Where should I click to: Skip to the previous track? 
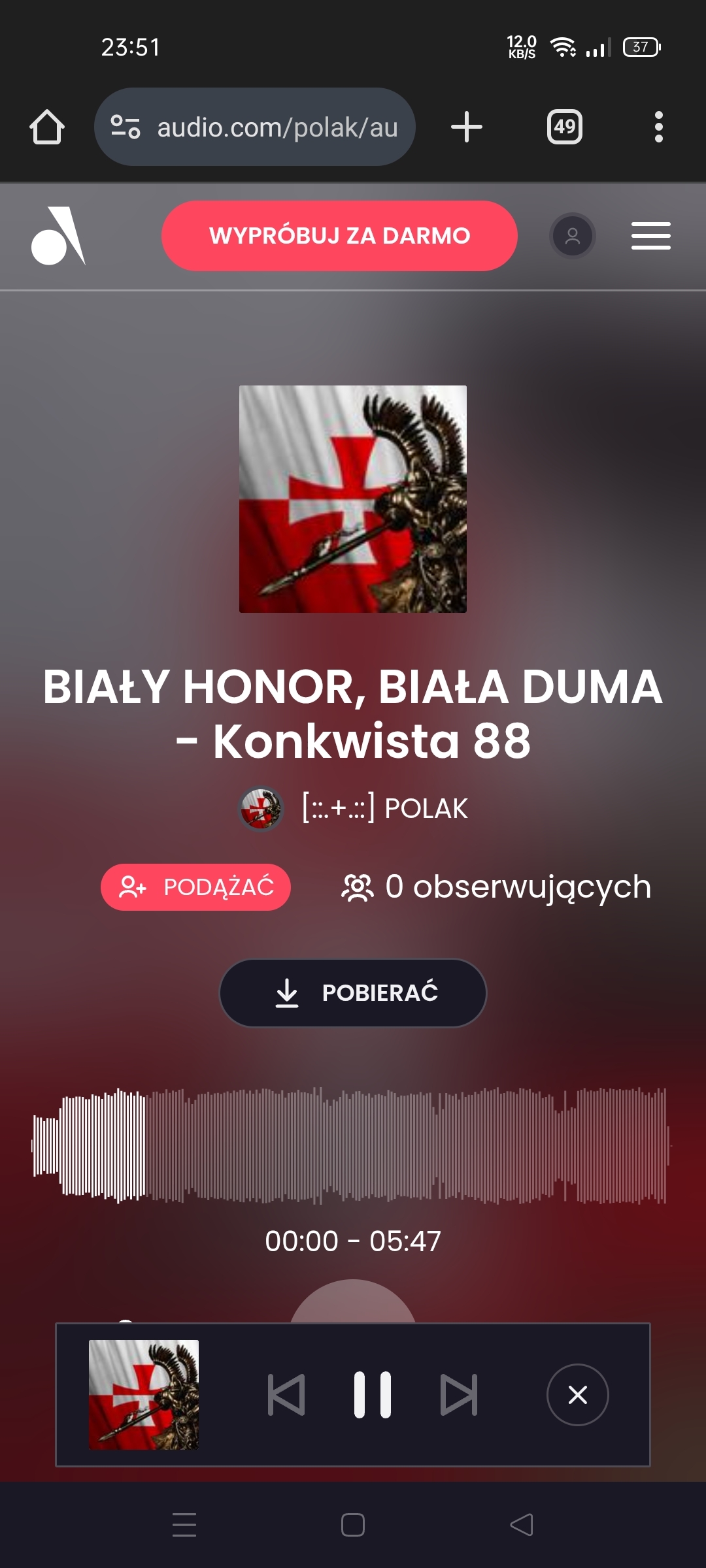[x=286, y=1395]
